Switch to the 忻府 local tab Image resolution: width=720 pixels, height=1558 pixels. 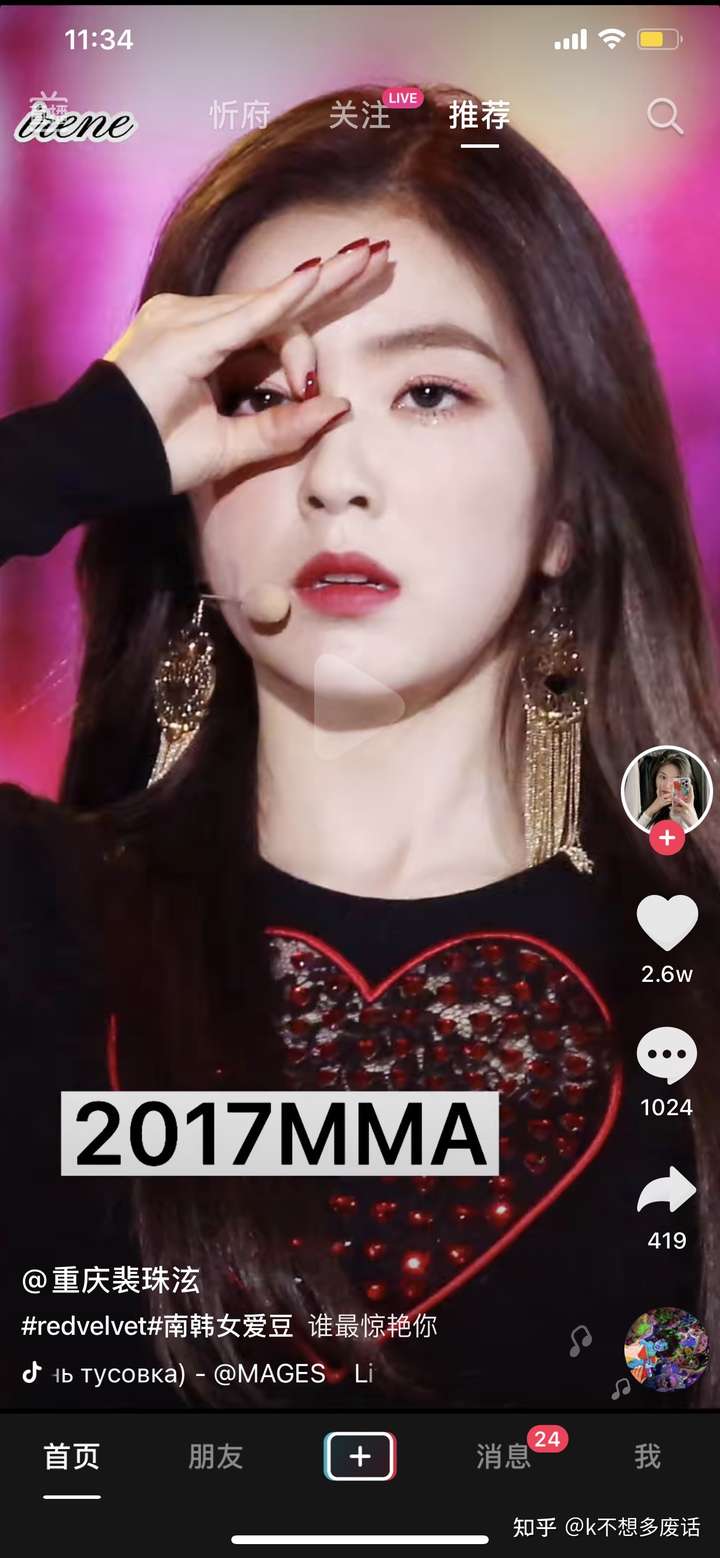[x=240, y=116]
